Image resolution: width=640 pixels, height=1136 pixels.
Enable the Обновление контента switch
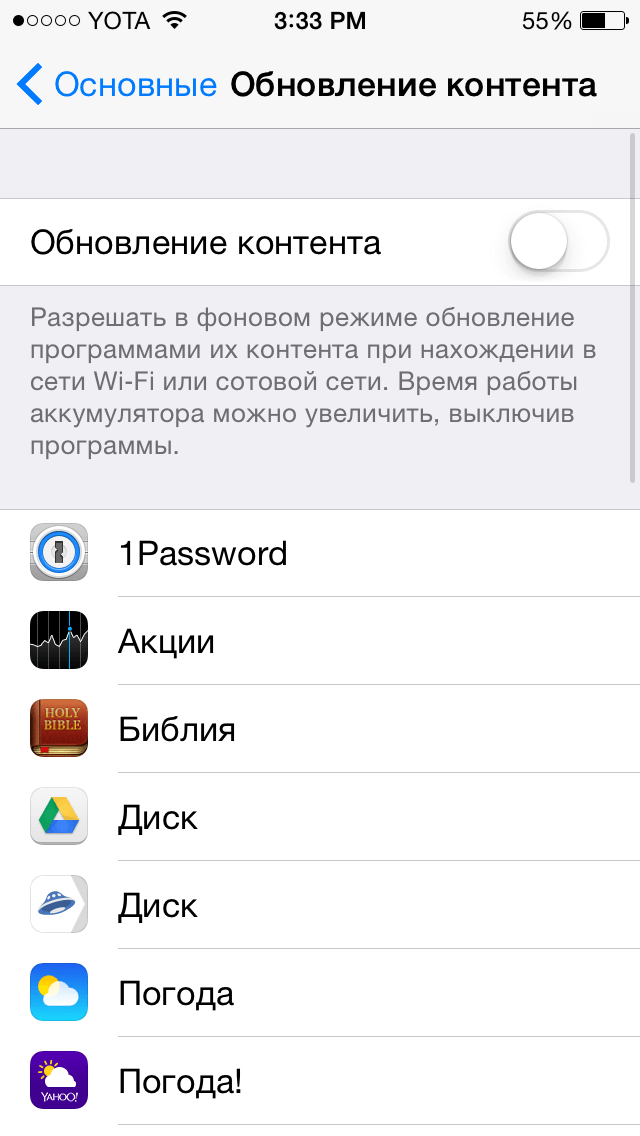pos(559,241)
